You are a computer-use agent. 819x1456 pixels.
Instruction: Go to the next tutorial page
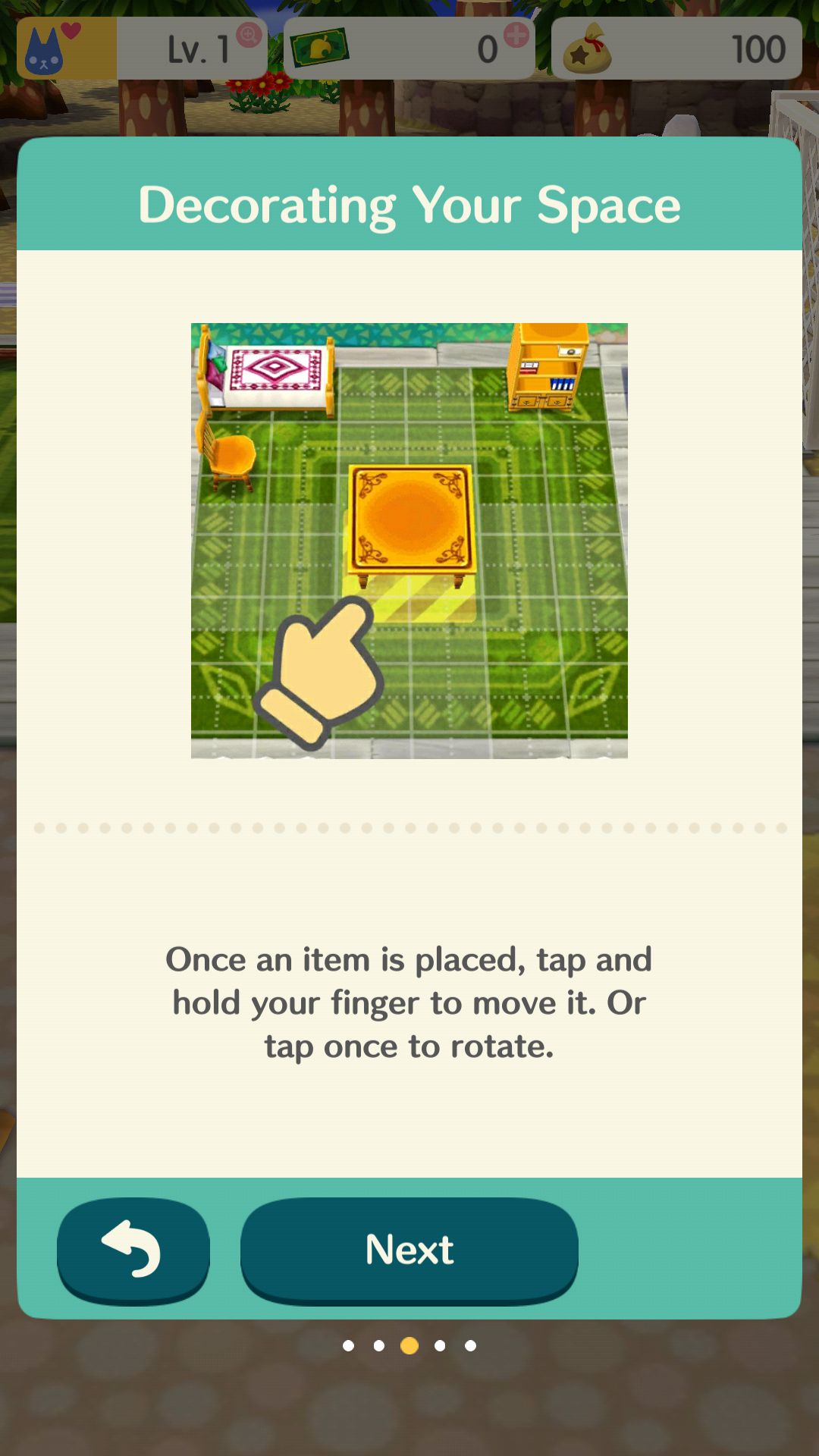click(x=409, y=1250)
